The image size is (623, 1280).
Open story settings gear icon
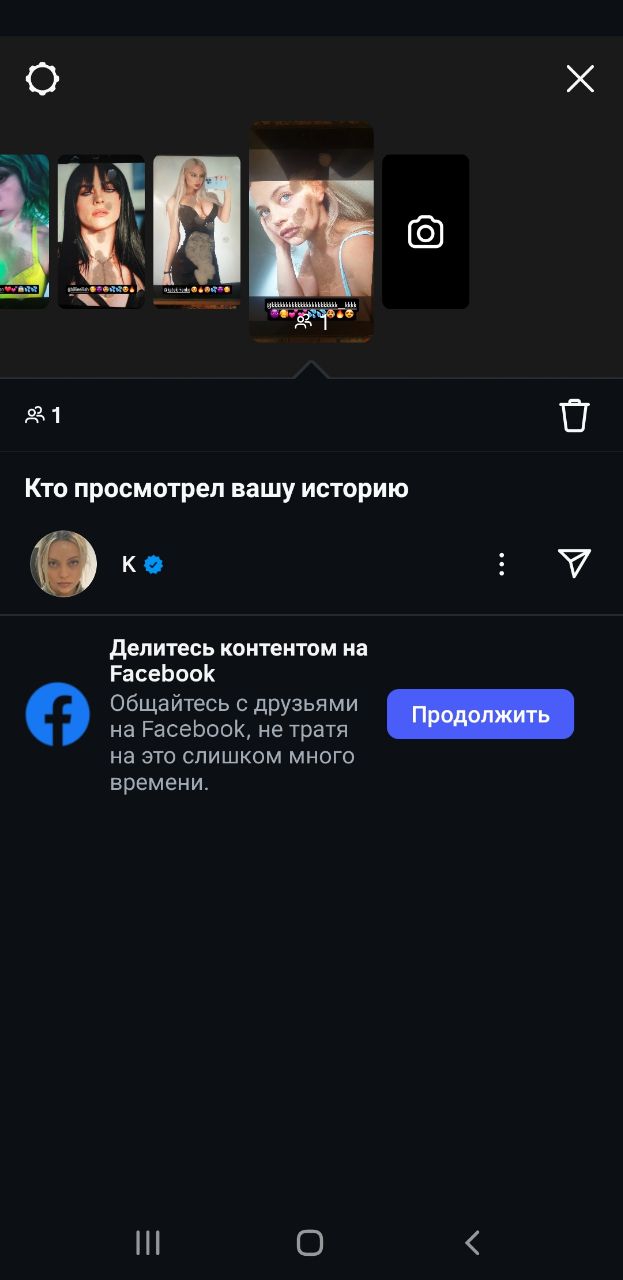pyautogui.click(x=42, y=79)
